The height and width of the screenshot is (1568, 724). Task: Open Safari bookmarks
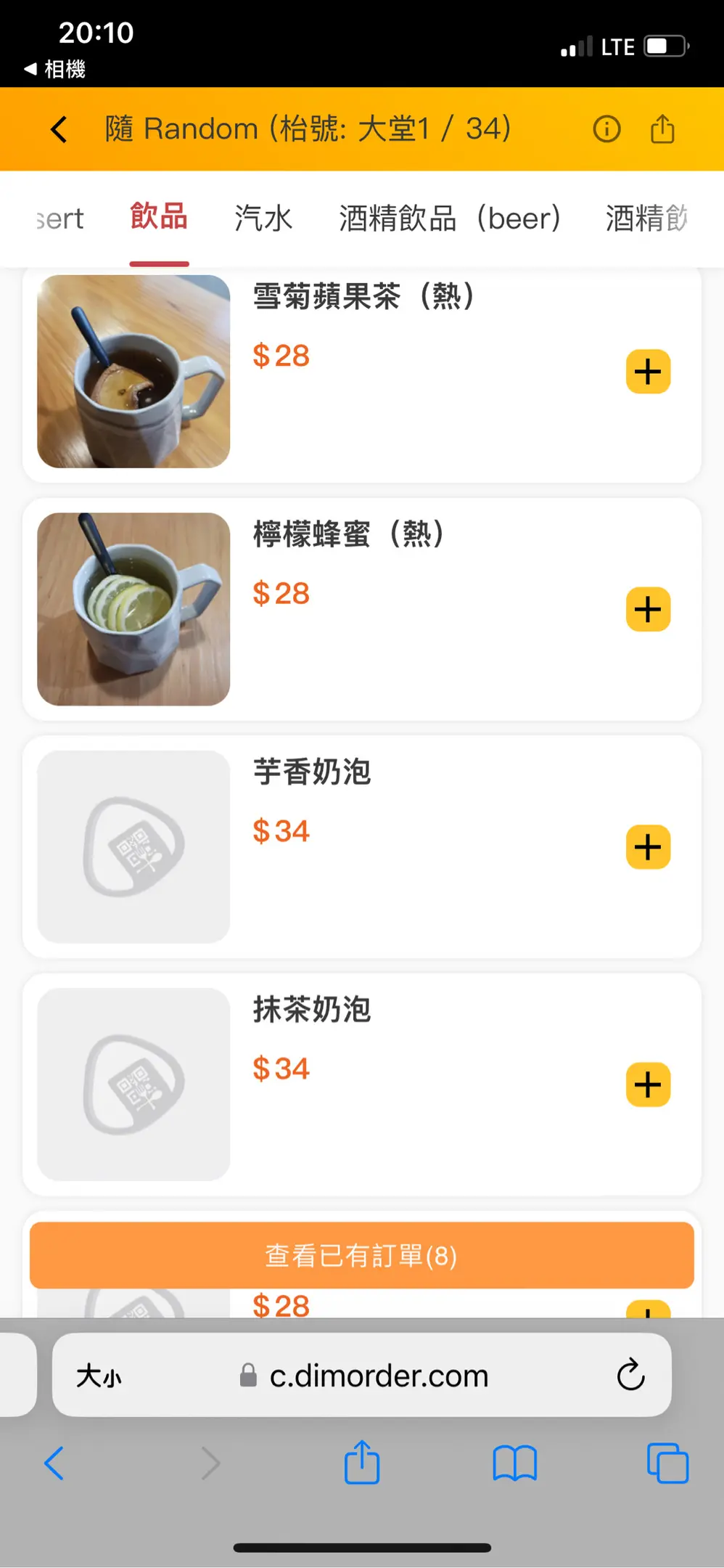point(514,1463)
